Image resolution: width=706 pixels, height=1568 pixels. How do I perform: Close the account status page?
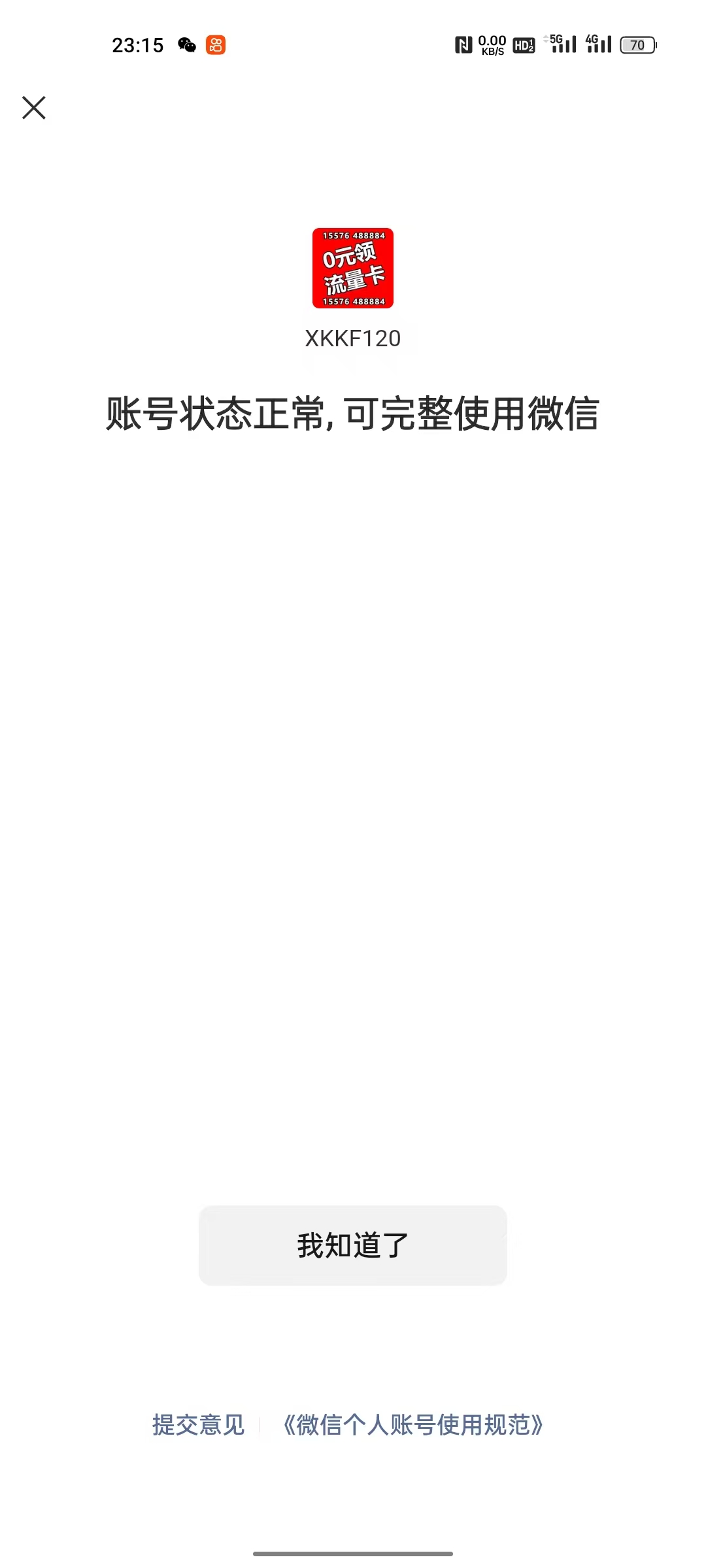[x=34, y=108]
